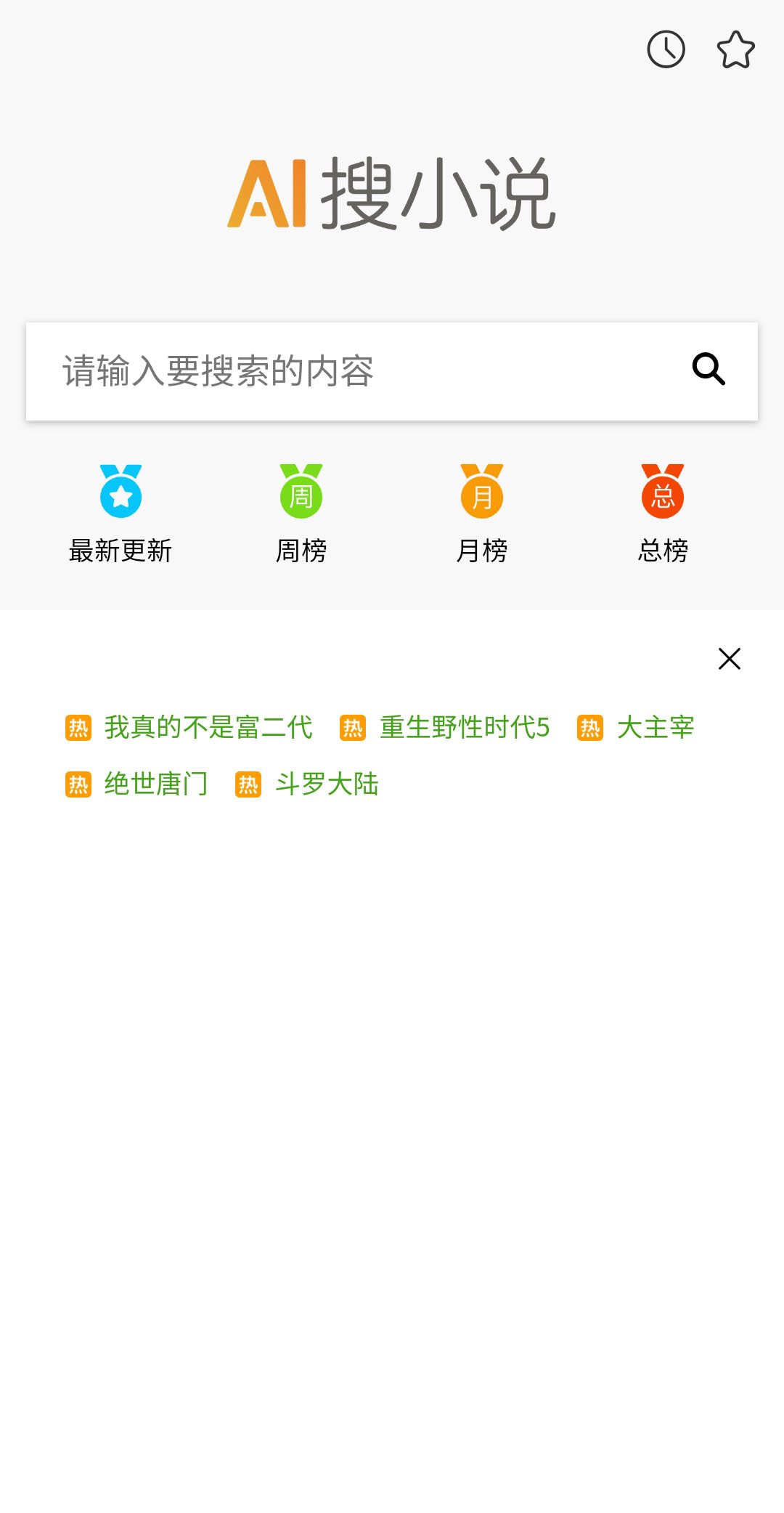784x1513 pixels.
Task: Open 月榜 monthly ranking
Action: (x=482, y=514)
